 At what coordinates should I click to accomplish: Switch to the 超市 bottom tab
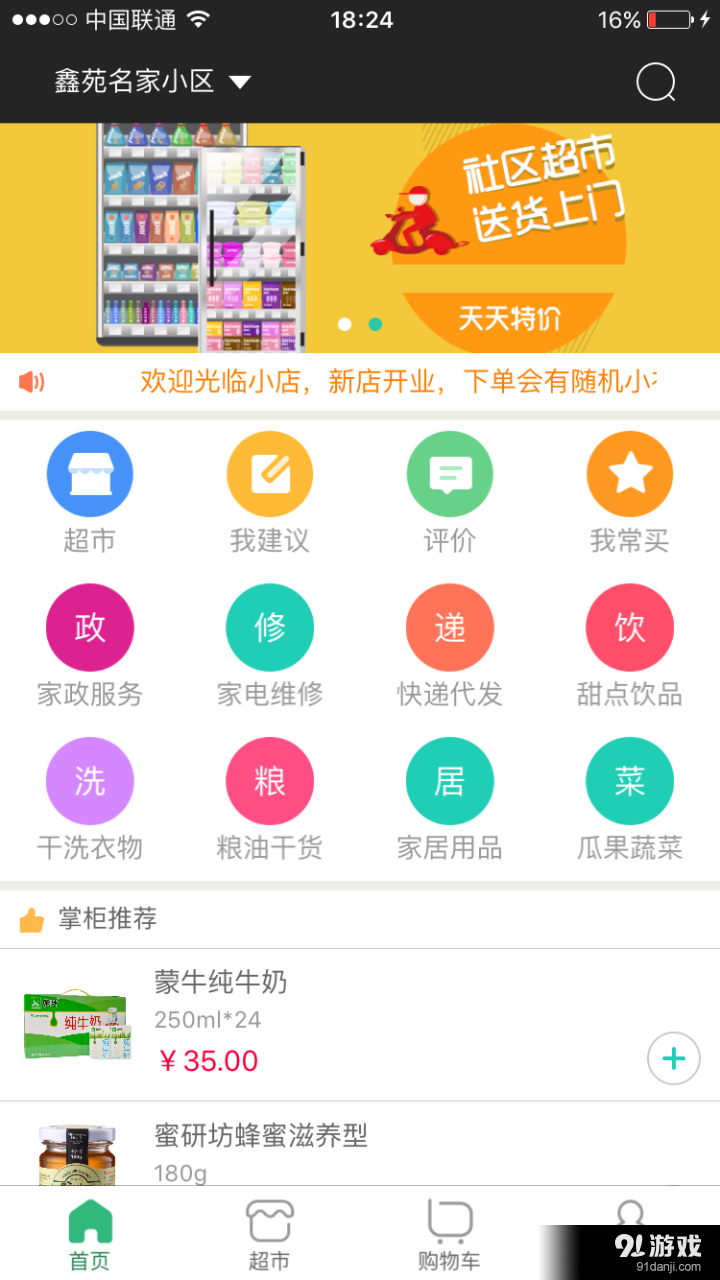tap(270, 1232)
